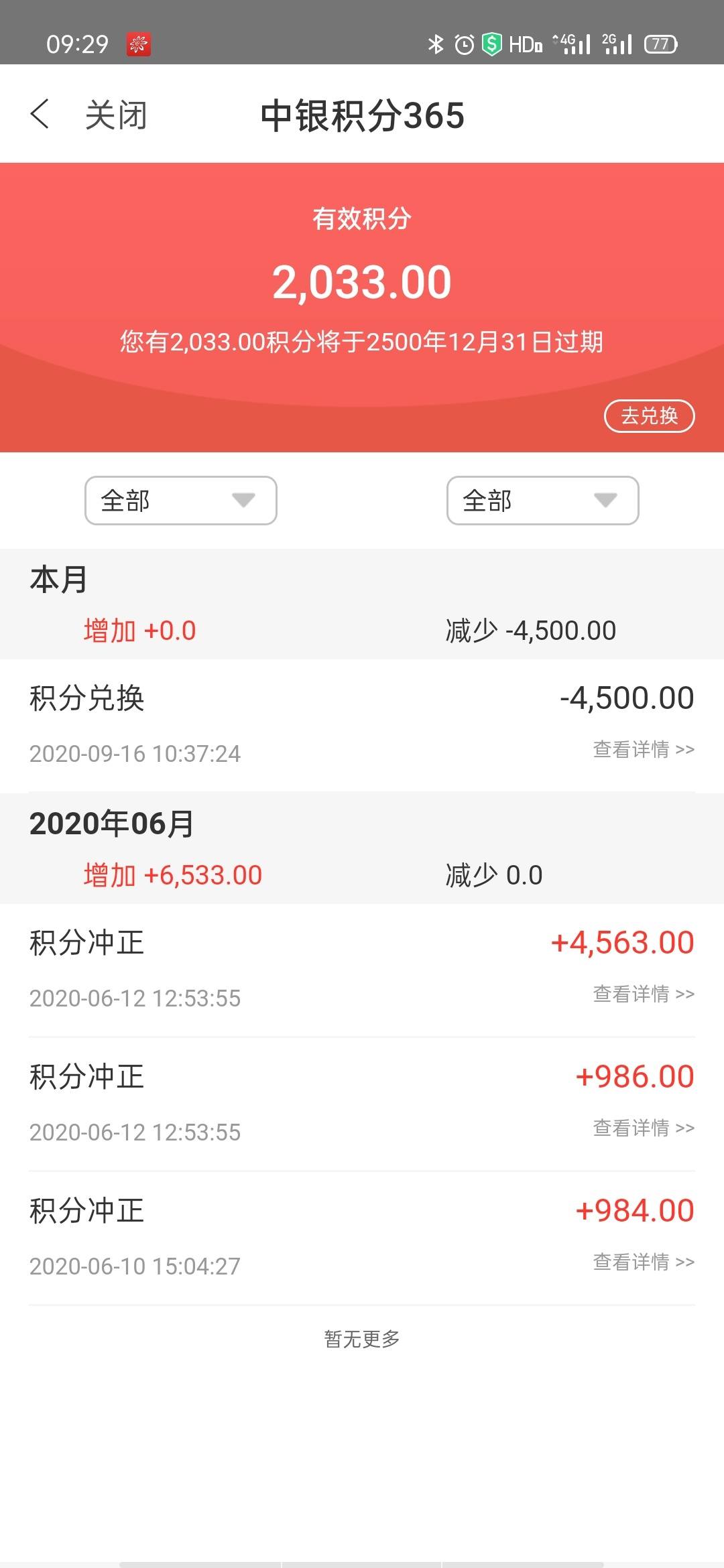View details of the +4,563.00 积分冲正 record
This screenshot has height=1568, width=724.
(x=644, y=994)
